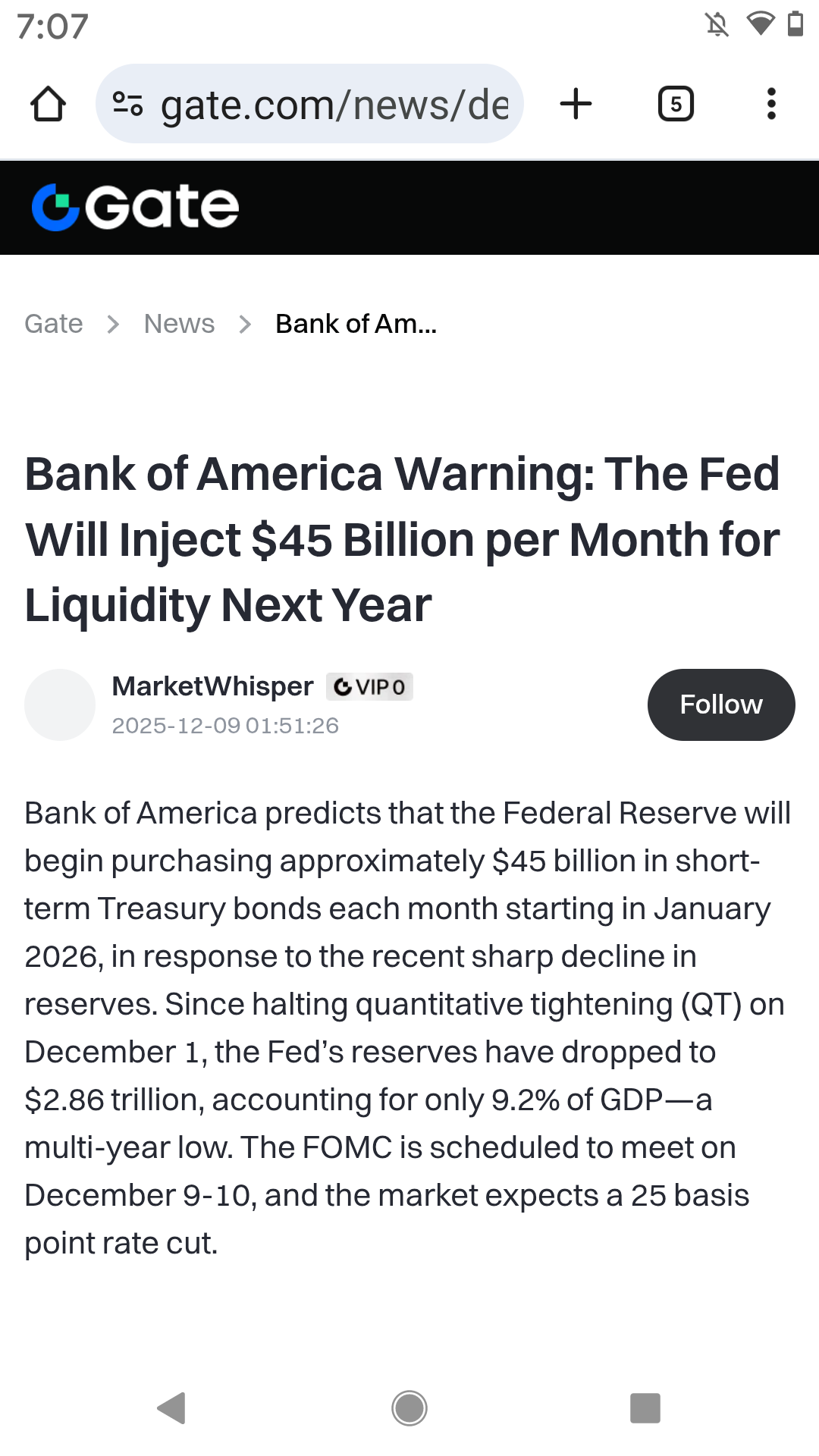Screen dimensions: 819x1456
Task: Follow MarketWhisper
Action: [x=720, y=704]
